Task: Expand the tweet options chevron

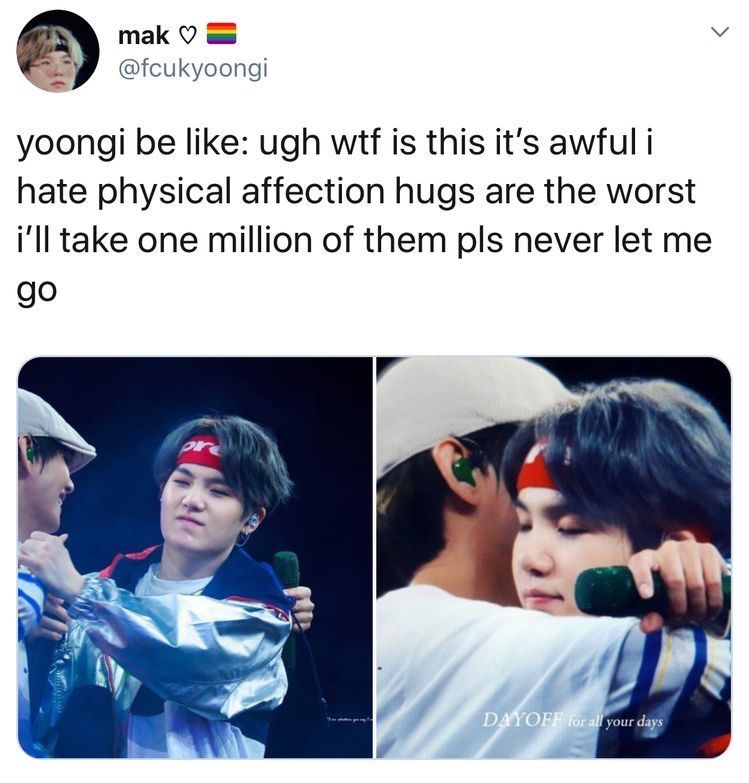Action: tap(718, 33)
